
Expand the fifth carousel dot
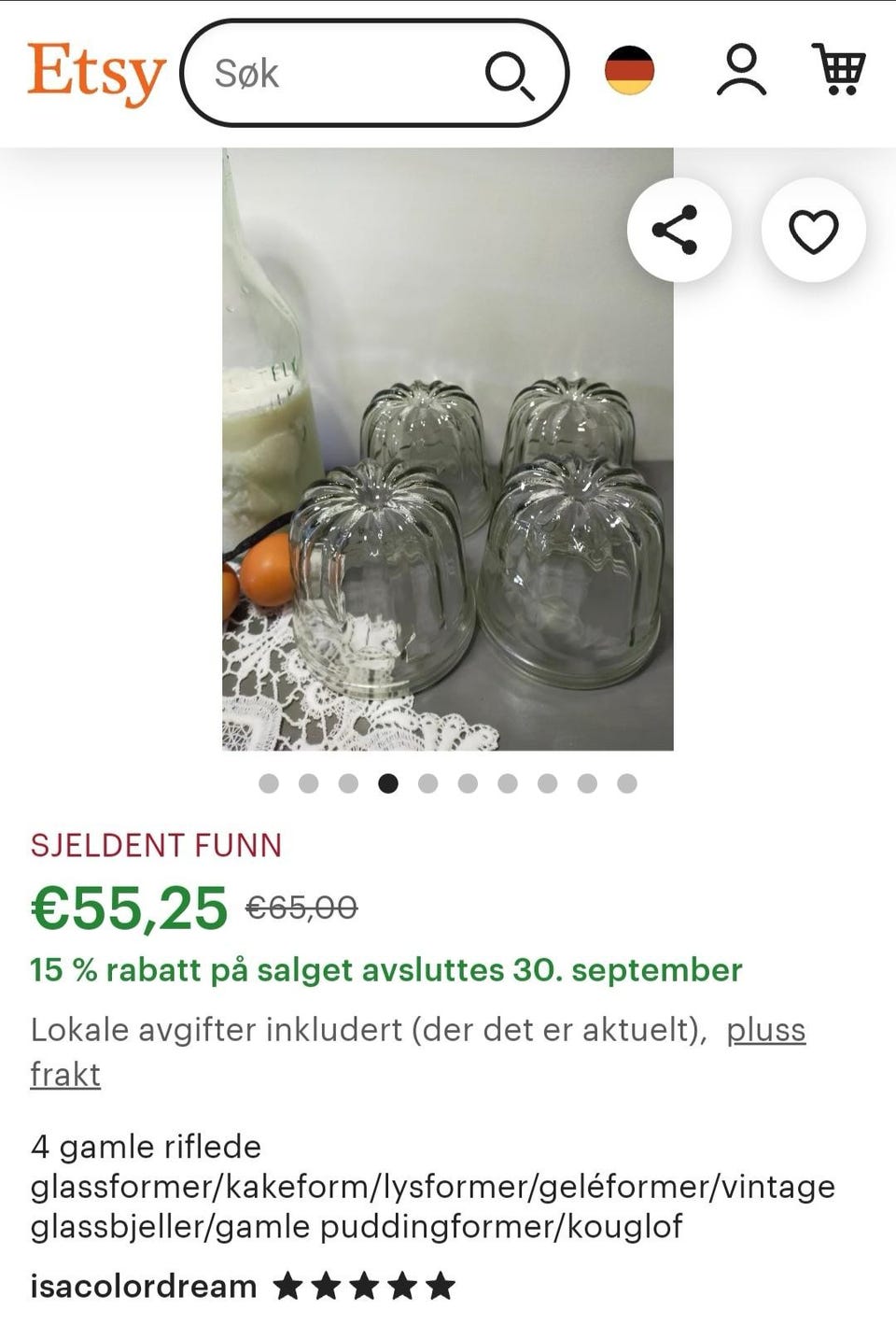[427, 784]
